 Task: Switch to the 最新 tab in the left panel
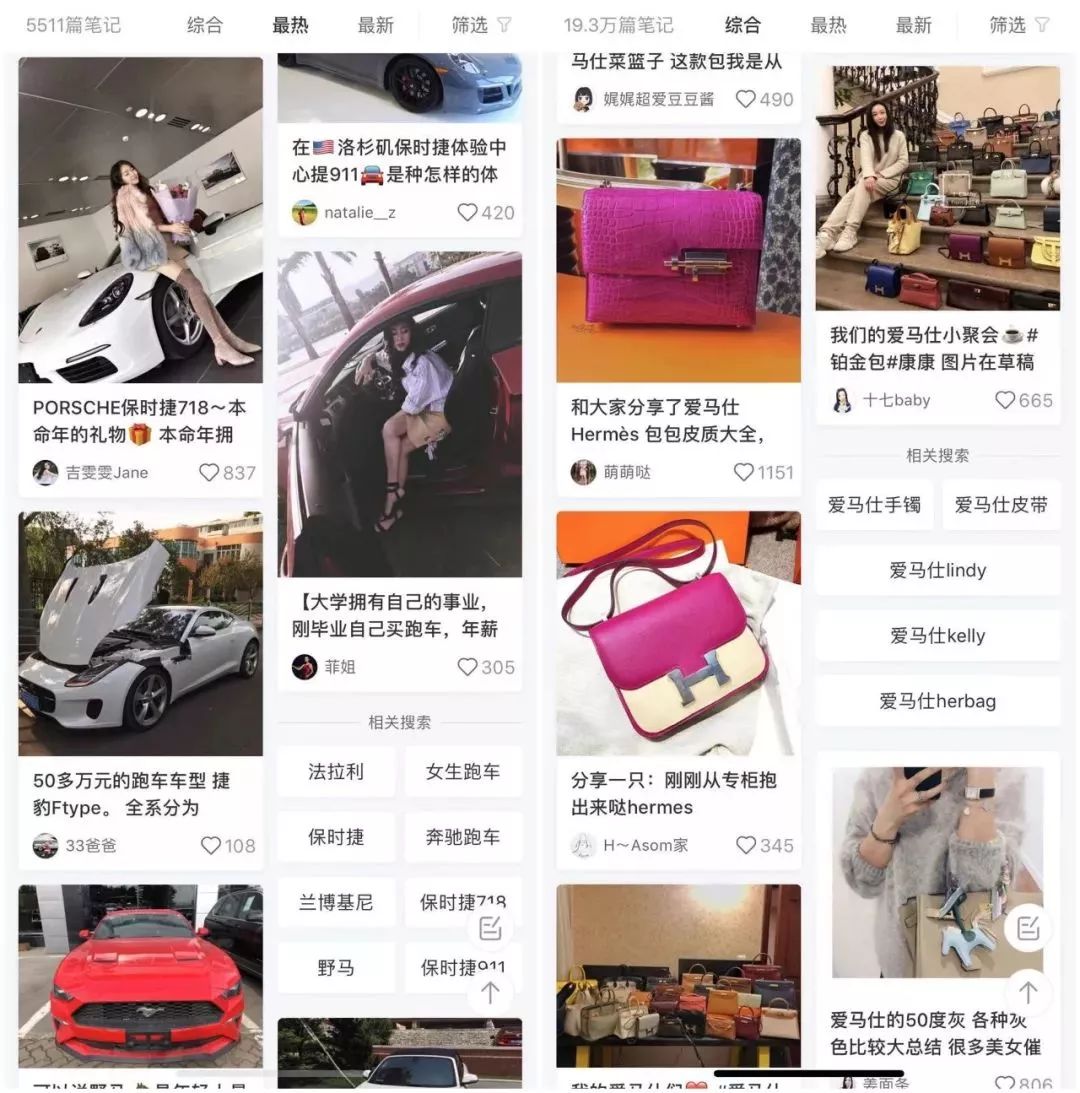[x=375, y=26]
